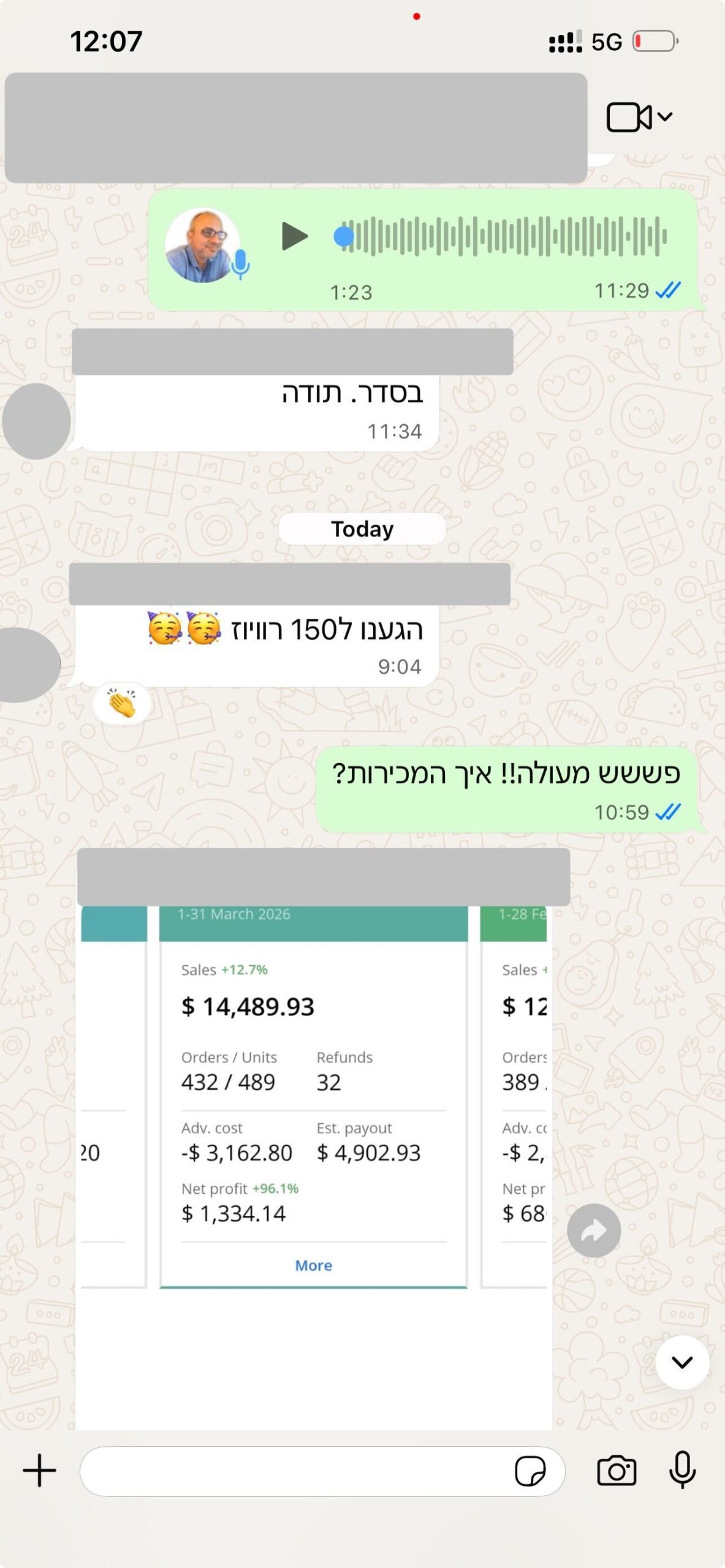
Task: Open the sticker picker in the message field
Action: pos(530,1471)
